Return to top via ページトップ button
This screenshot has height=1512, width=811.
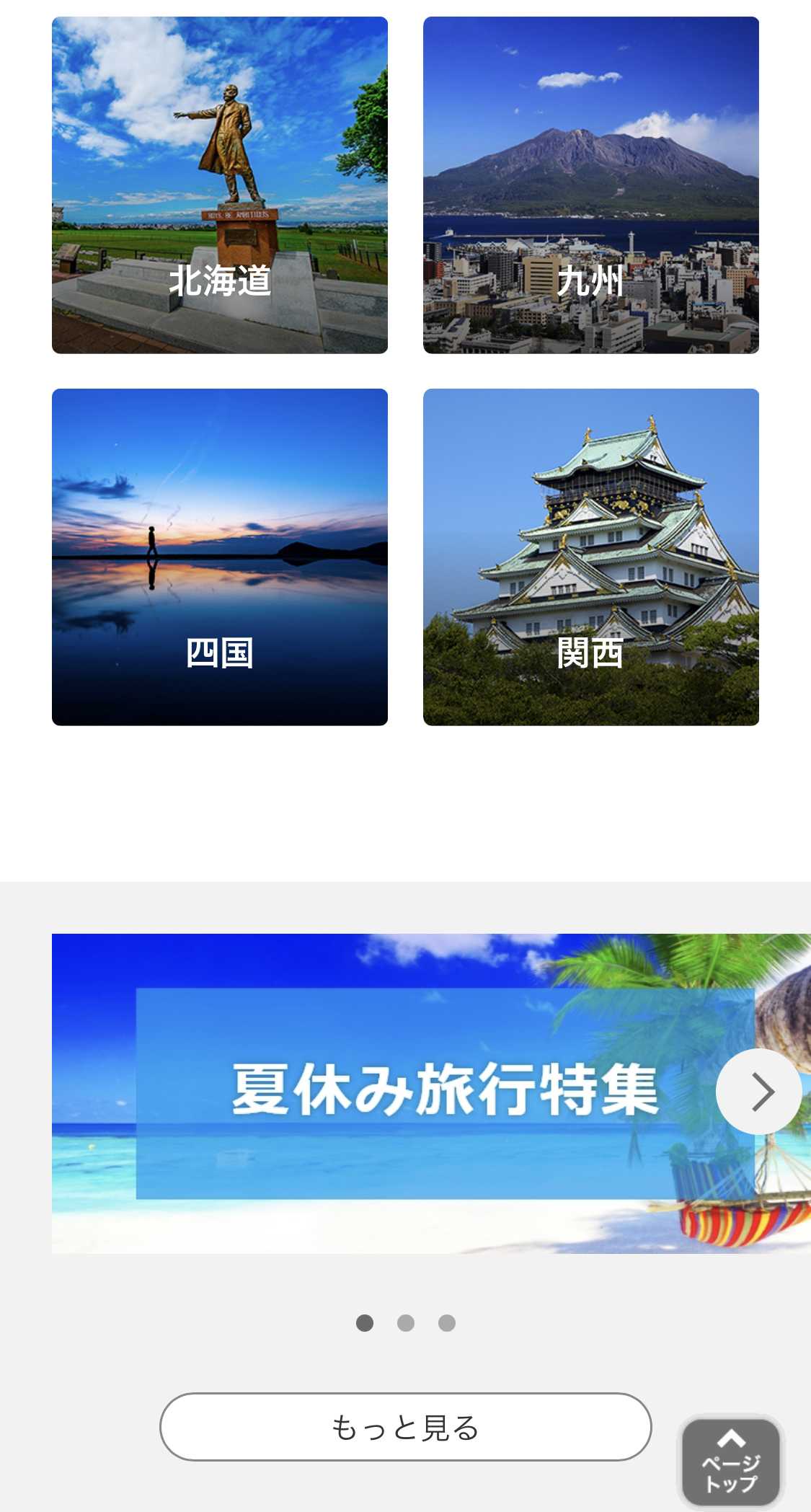click(x=731, y=1462)
